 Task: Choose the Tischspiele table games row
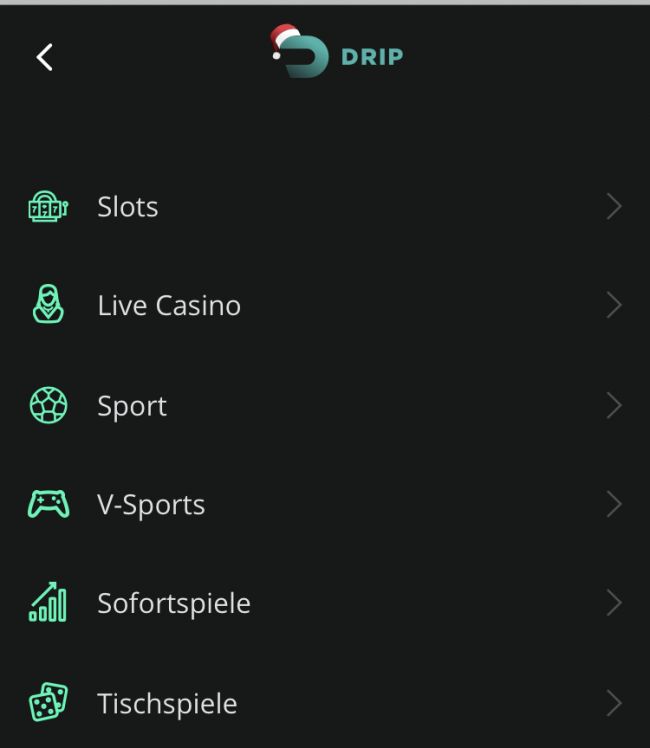[167, 704]
